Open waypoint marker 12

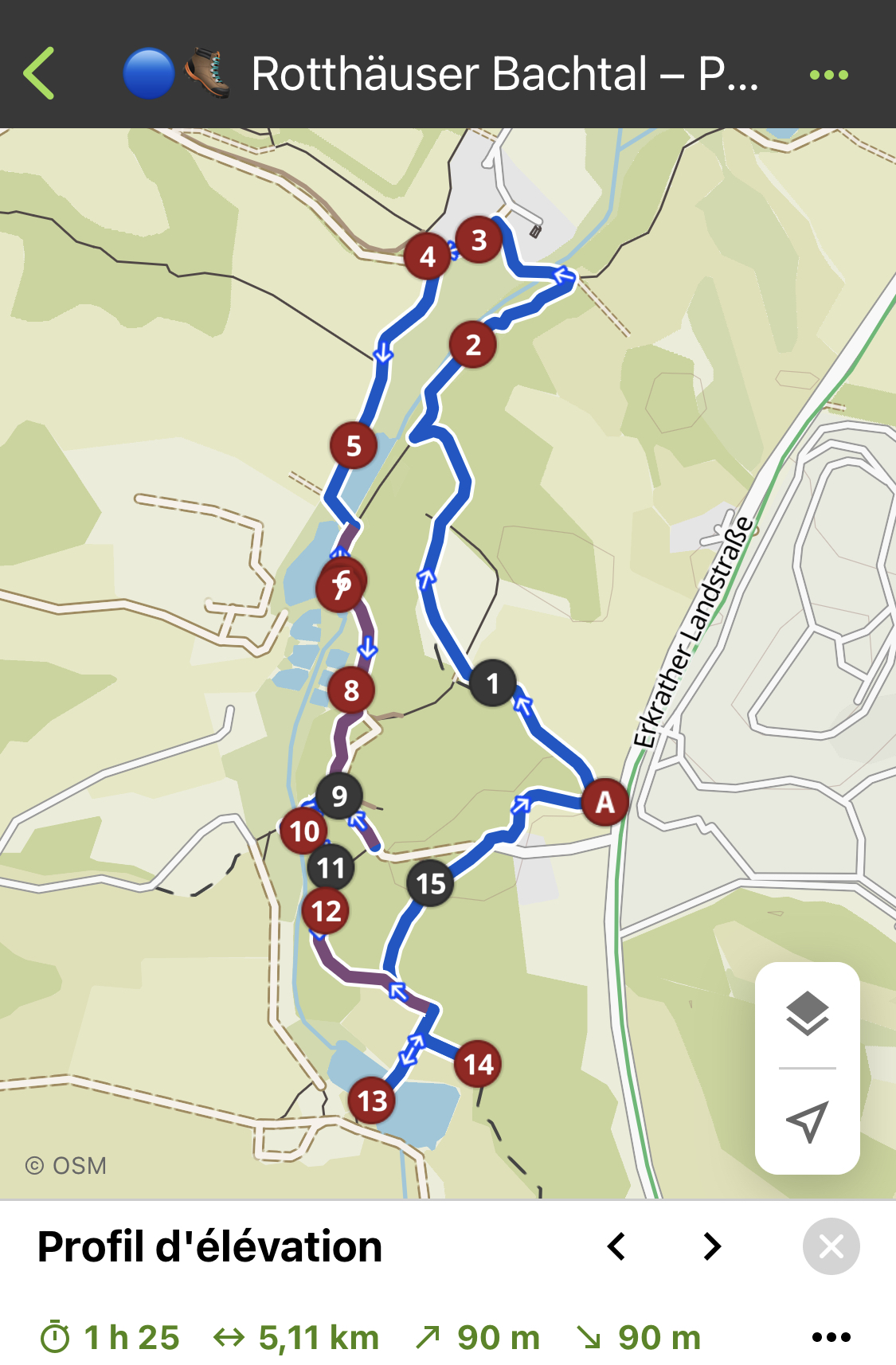pyautogui.click(x=326, y=911)
